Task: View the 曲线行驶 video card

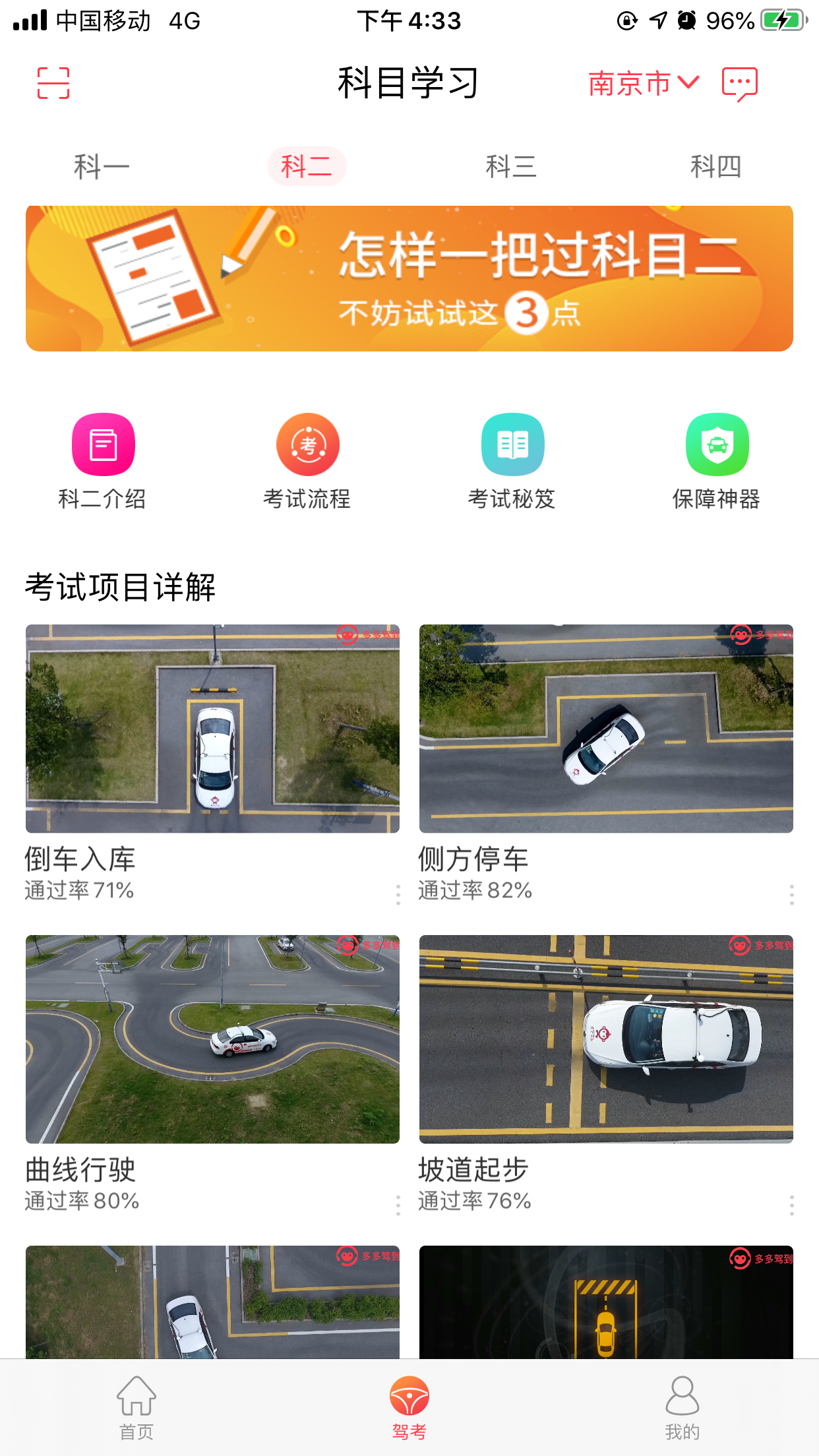Action: pyautogui.click(x=212, y=1039)
